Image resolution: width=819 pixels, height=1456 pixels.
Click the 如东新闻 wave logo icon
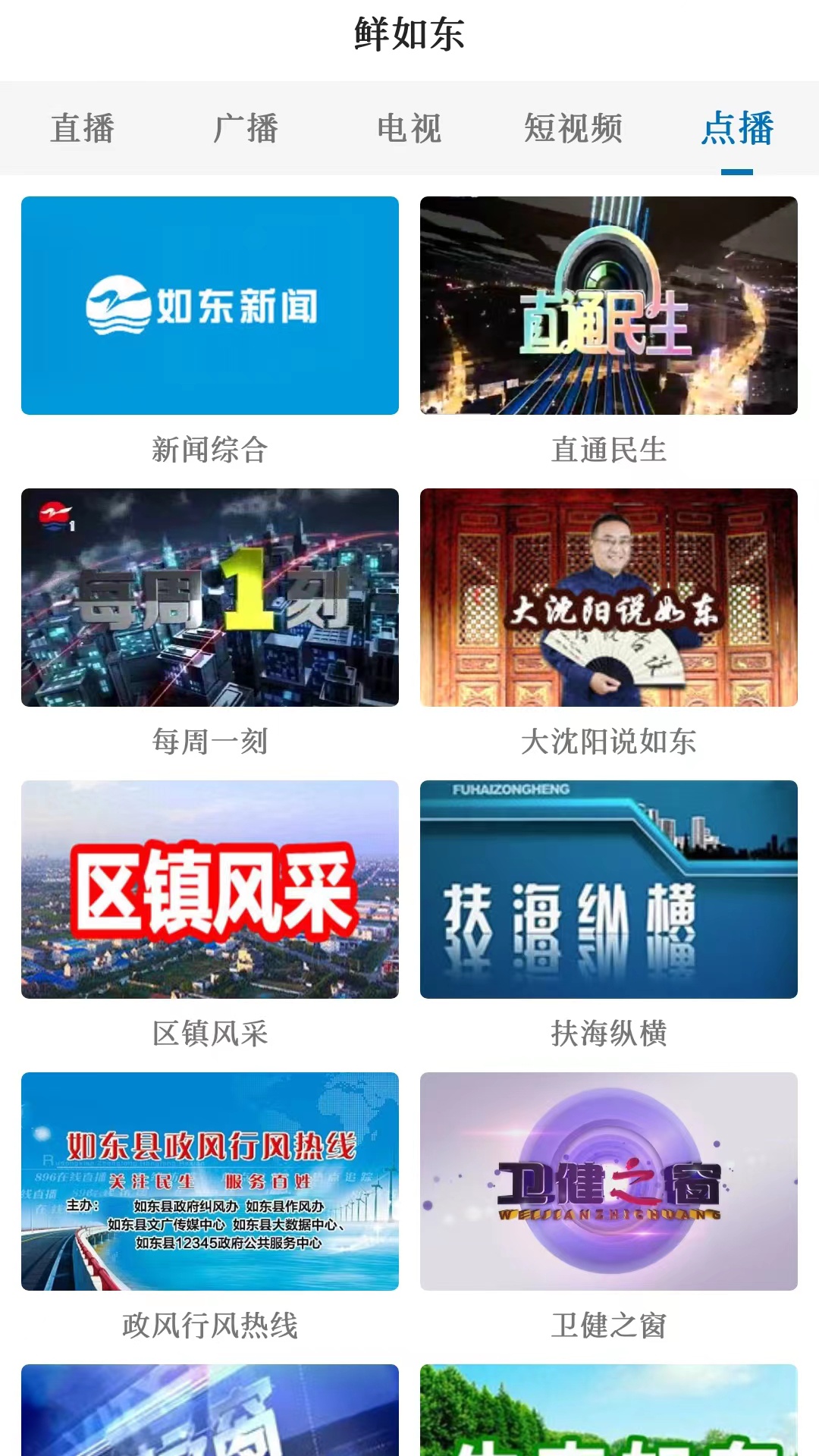point(121,303)
